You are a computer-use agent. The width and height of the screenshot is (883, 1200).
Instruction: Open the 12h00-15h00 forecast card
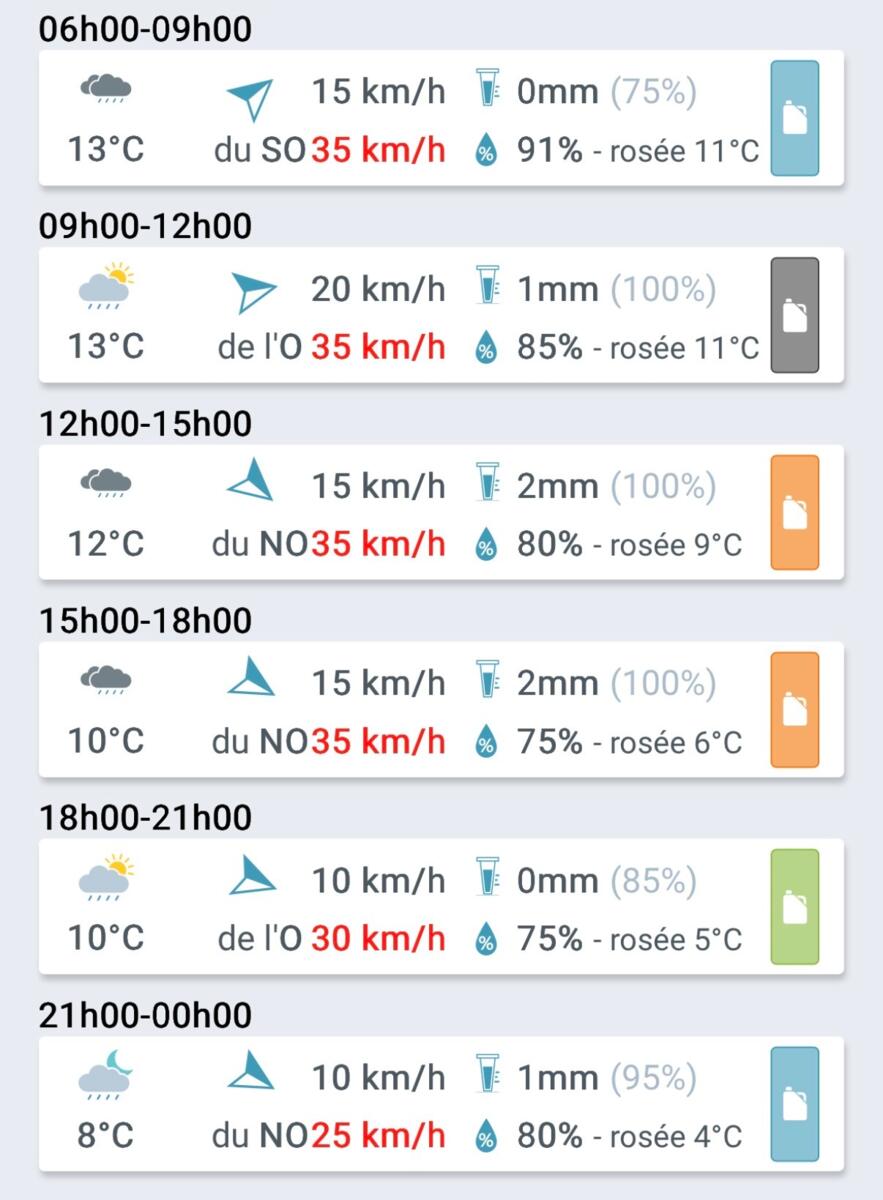tap(441, 512)
